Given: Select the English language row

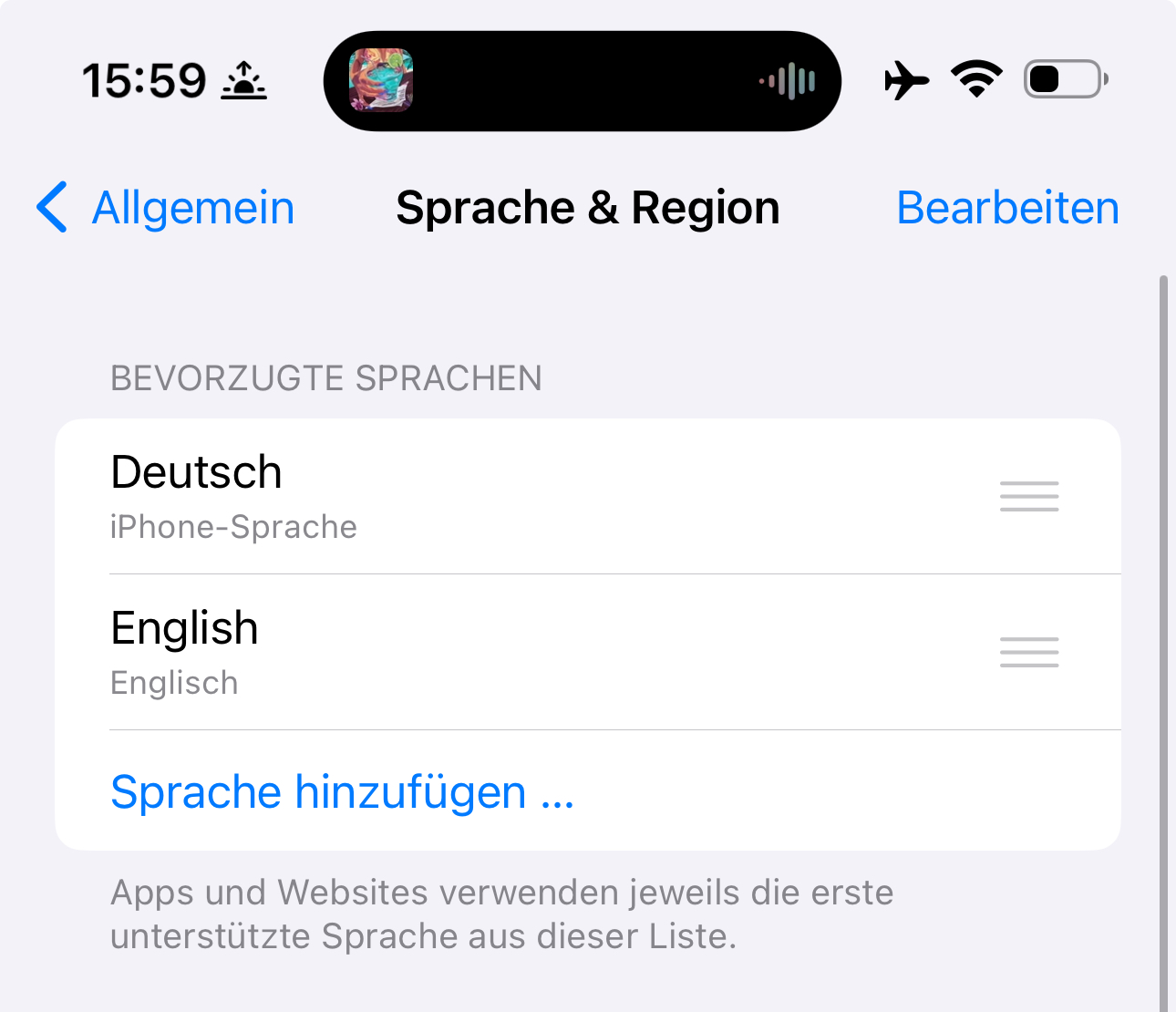Looking at the screenshot, I should tap(456, 652).
